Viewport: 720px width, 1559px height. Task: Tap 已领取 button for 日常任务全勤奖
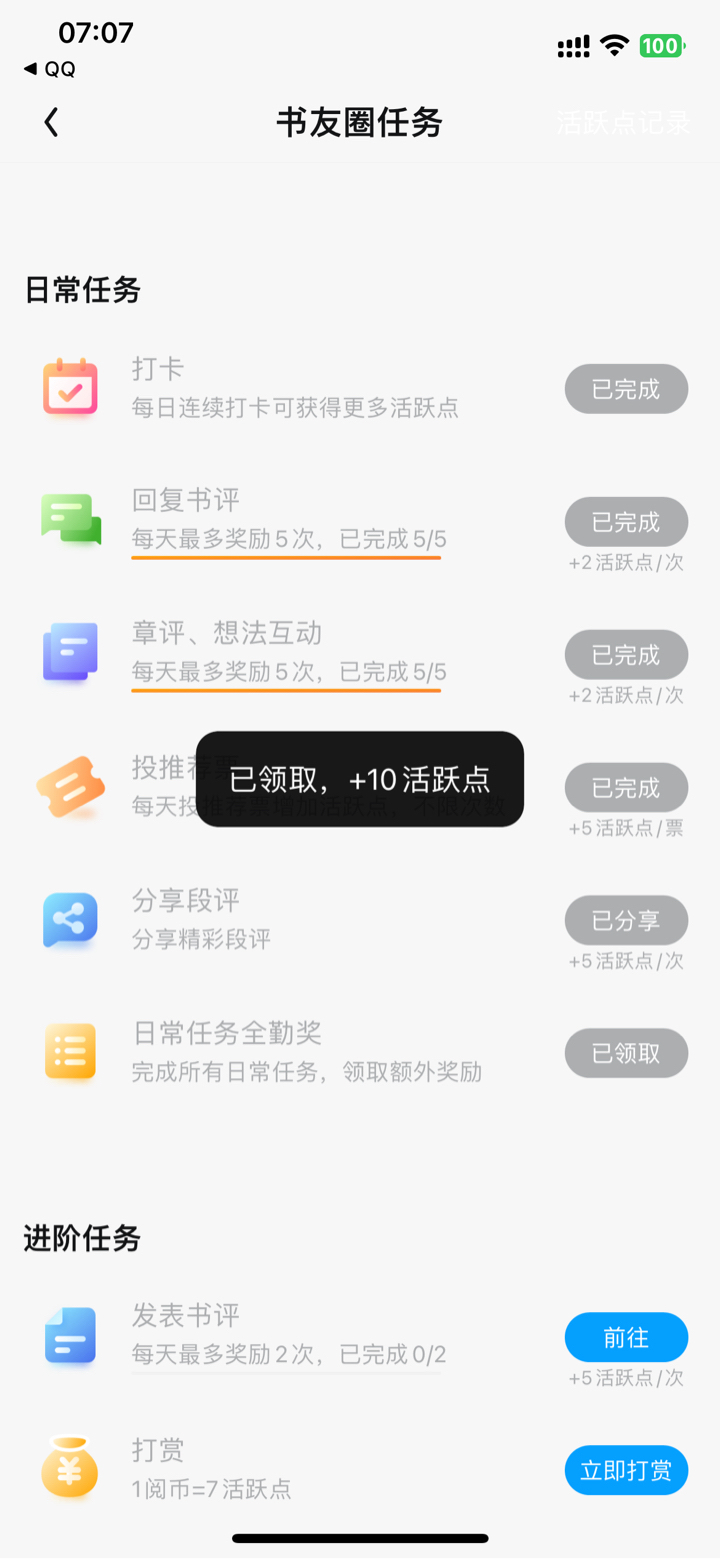(626, 1053)
